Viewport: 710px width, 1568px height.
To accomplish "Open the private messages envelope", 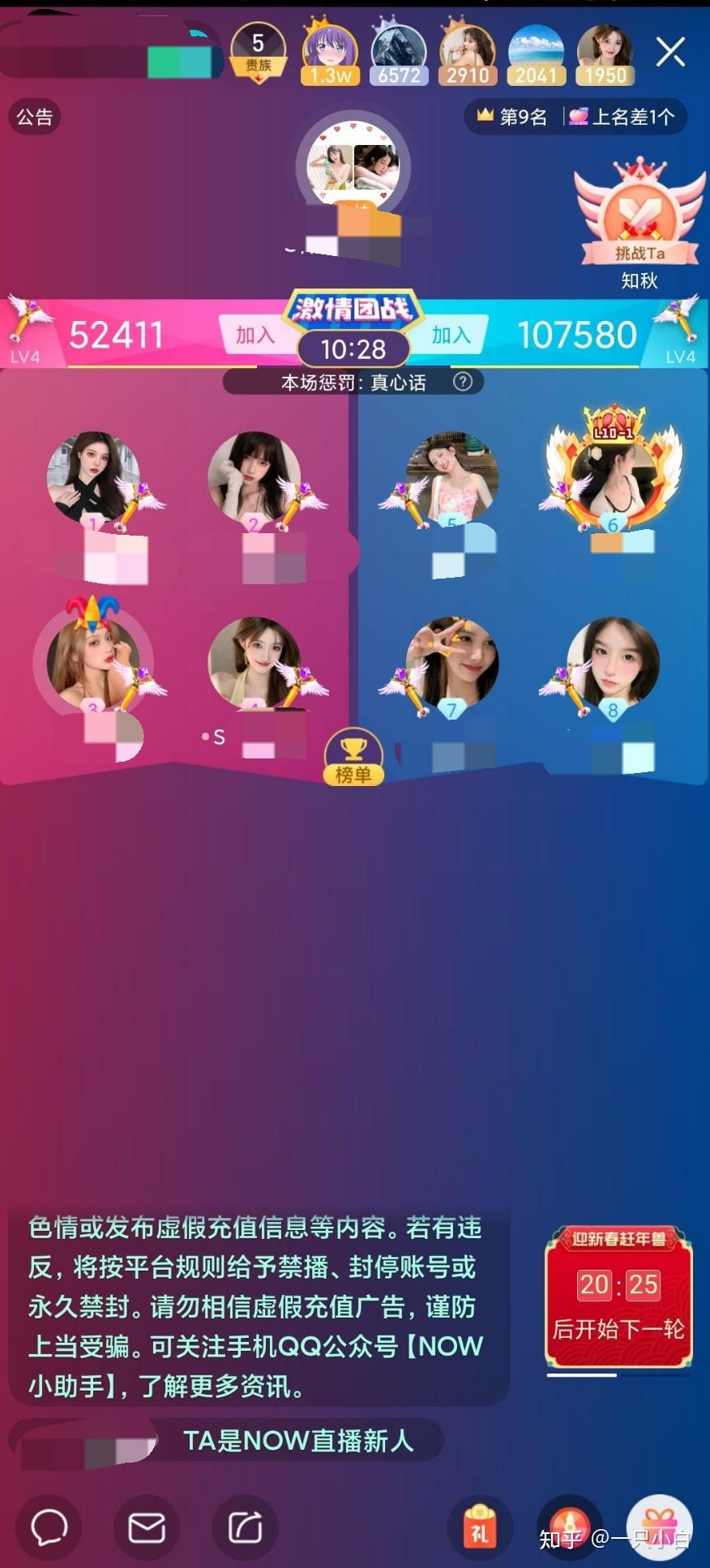I will 148,1527.
